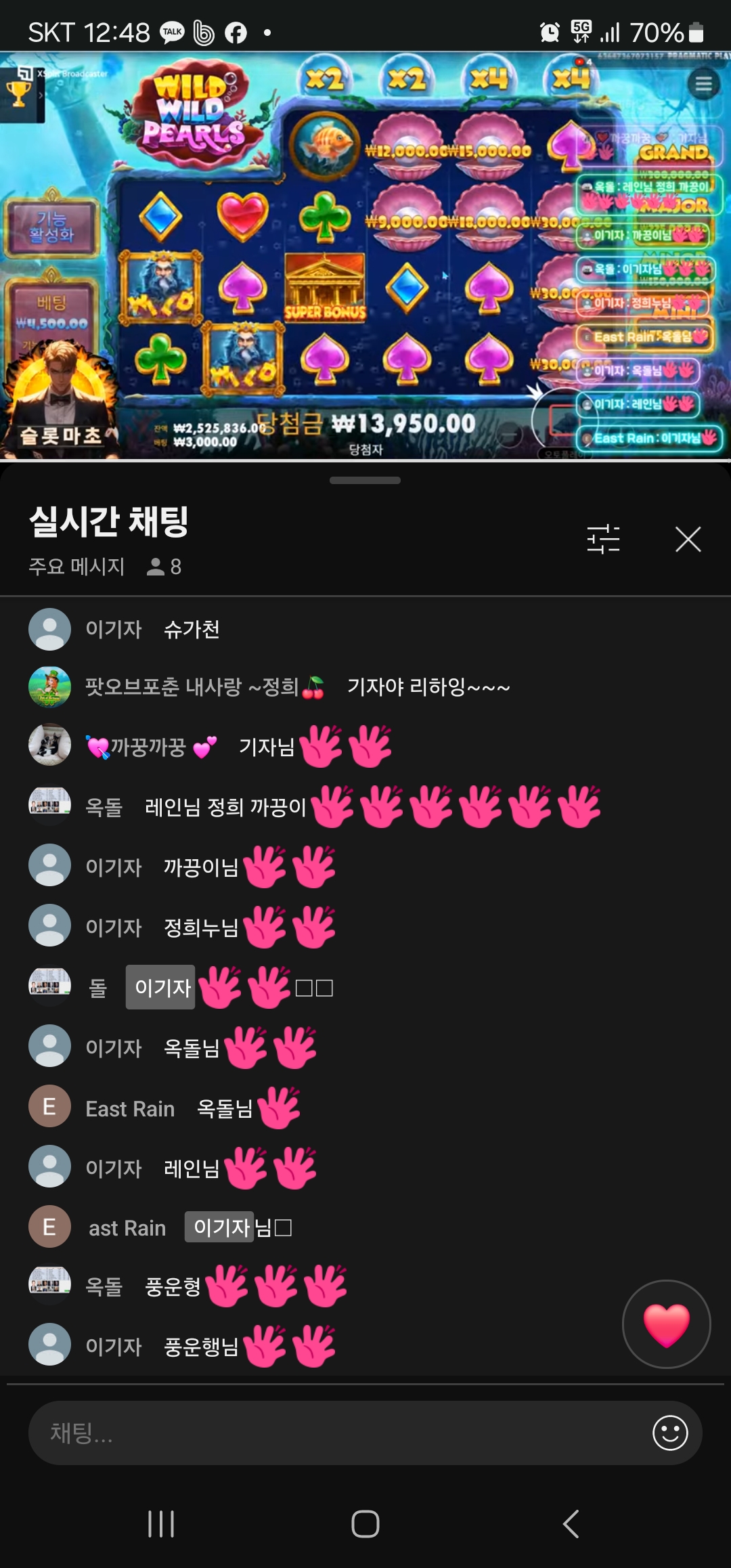Image resolution: width=731 pixels, height=1568 pixels.
Task: Tap the chat message input field
Action: point(338,1433)
